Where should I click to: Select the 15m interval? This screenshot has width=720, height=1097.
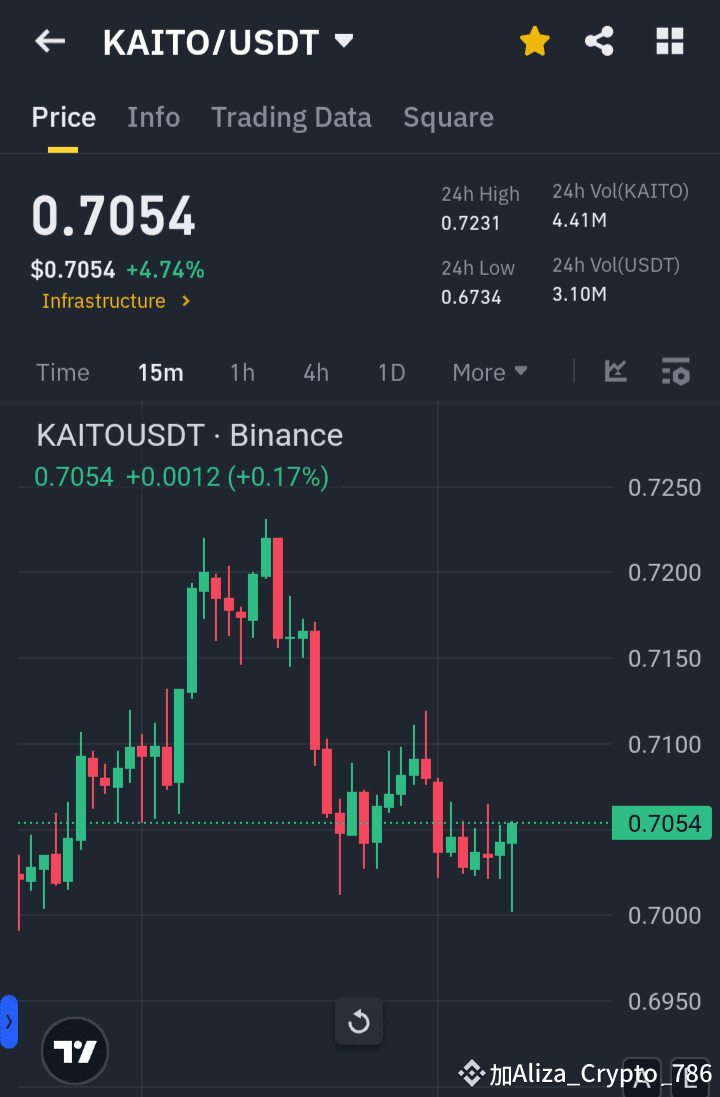161,371
